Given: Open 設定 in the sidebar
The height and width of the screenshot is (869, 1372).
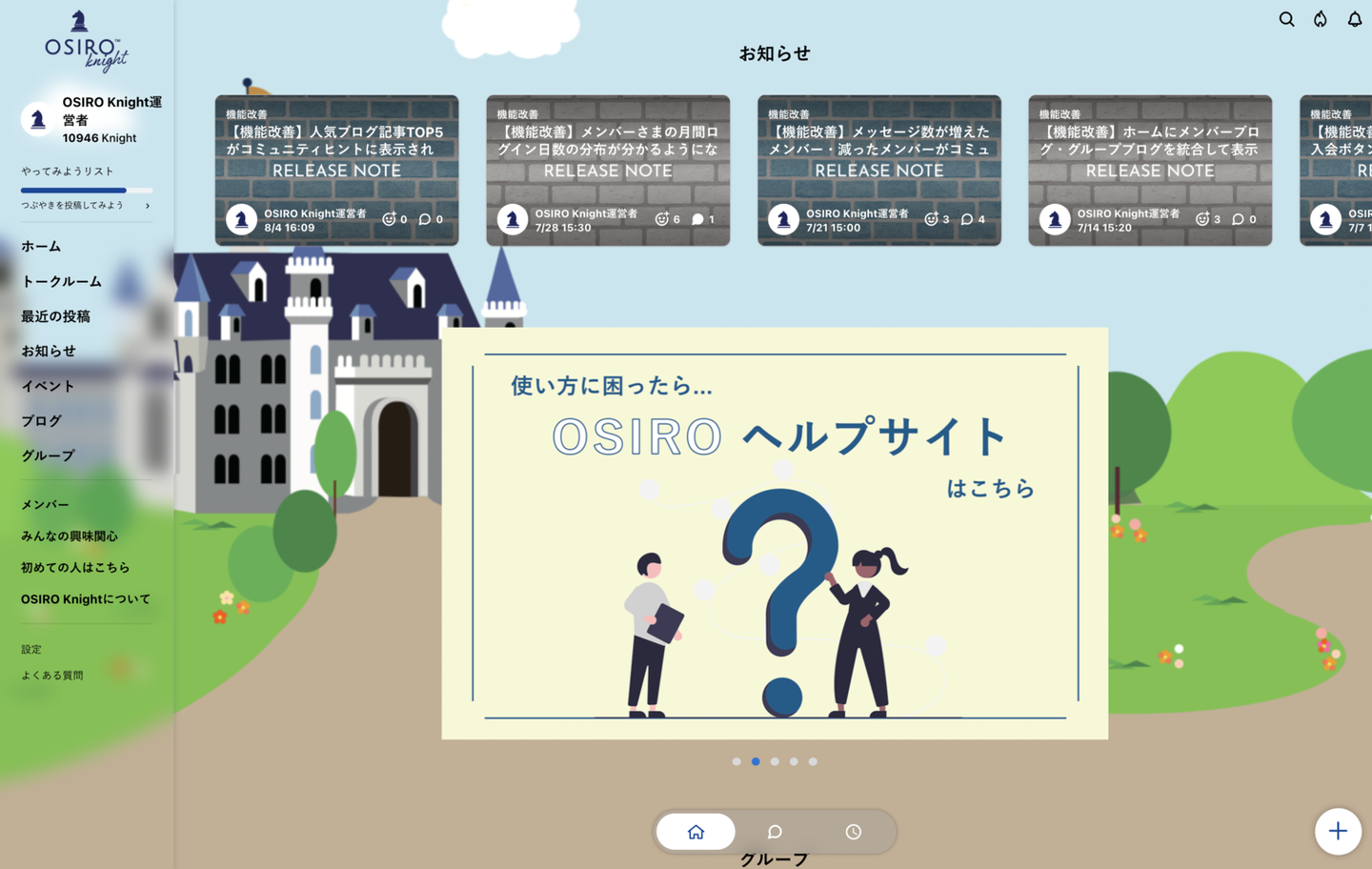Looking at the screenshot, I should (31, 649).
